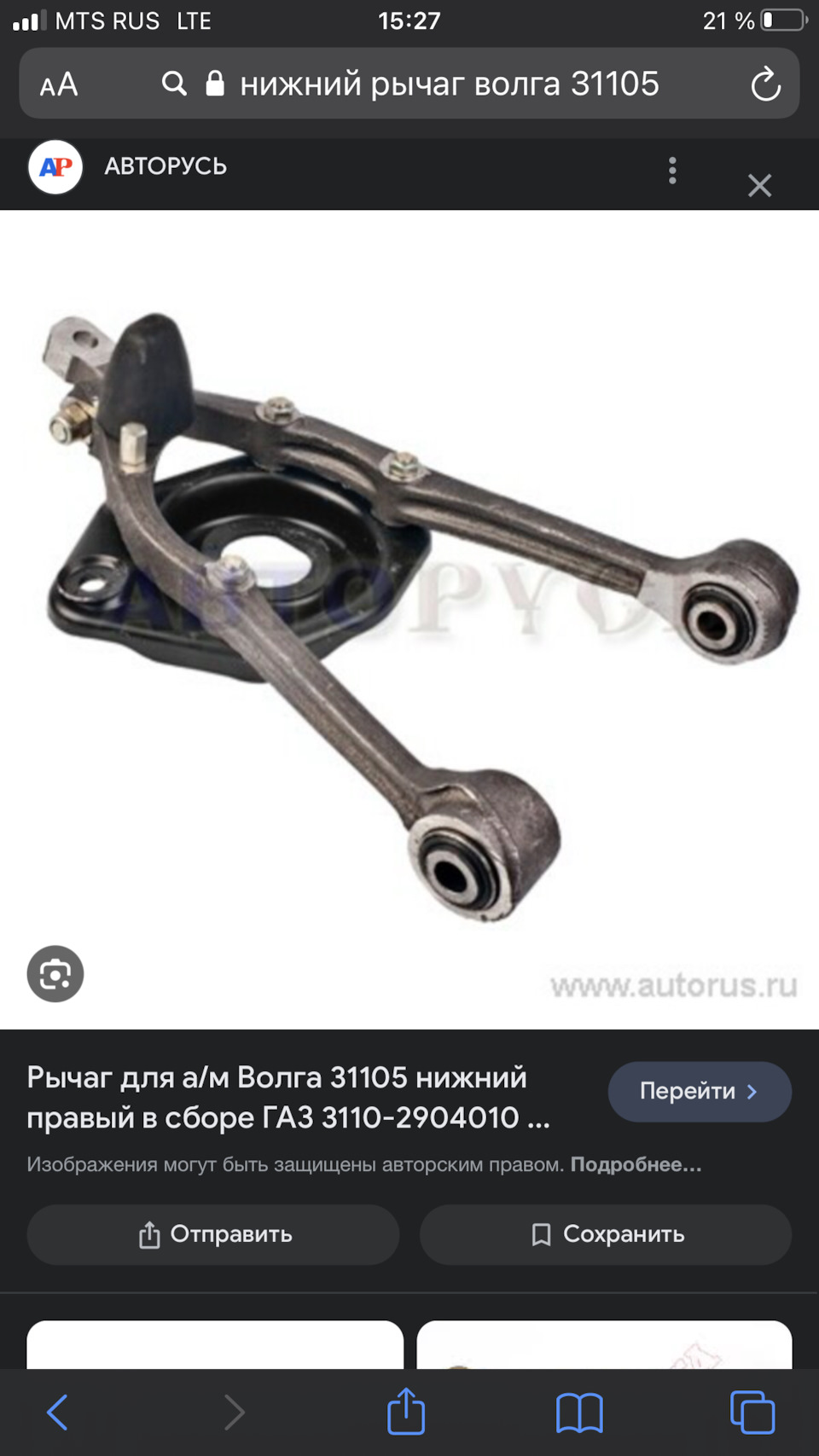The width and height of the screenshot is (819, 1456).
Task: Reload the page
Action: 765,84
